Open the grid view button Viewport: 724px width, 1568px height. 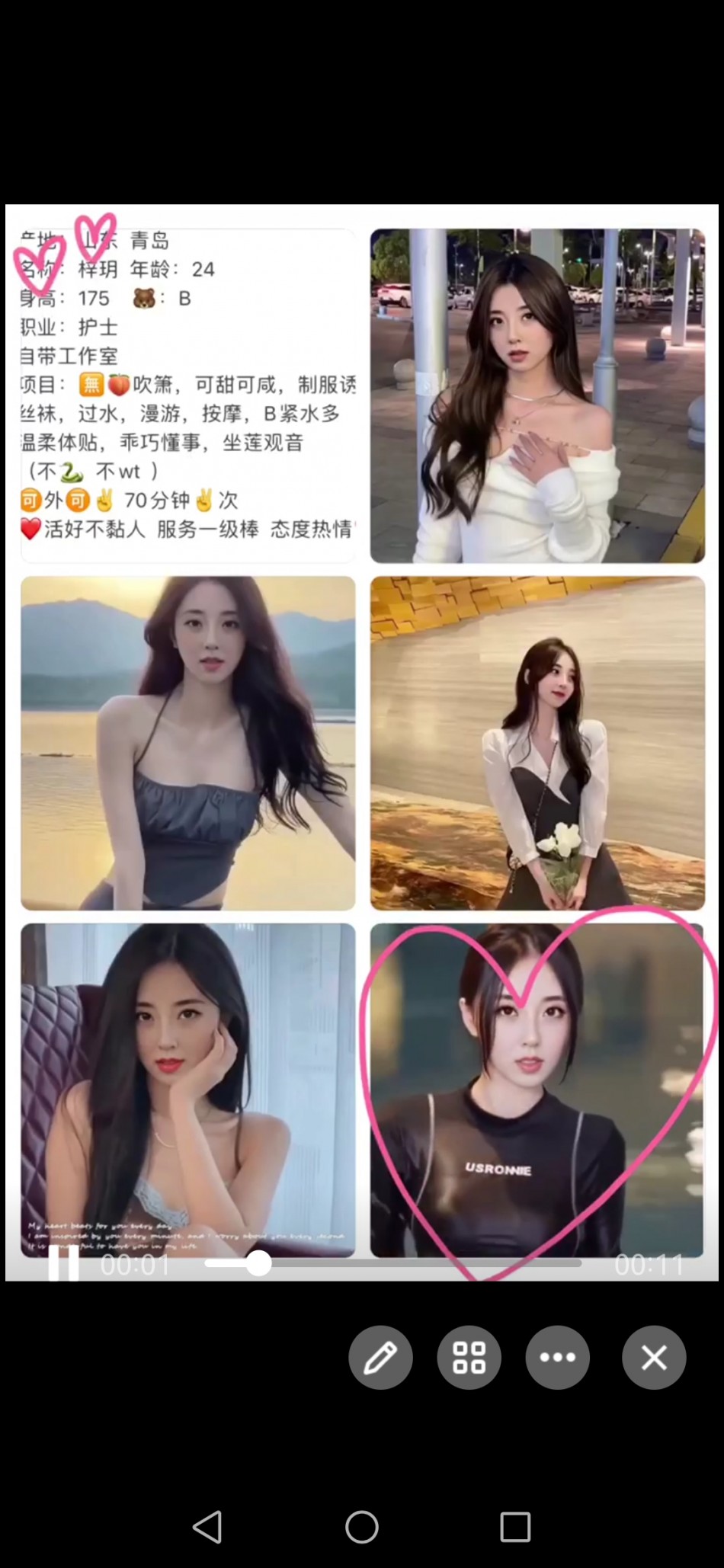469,1357
